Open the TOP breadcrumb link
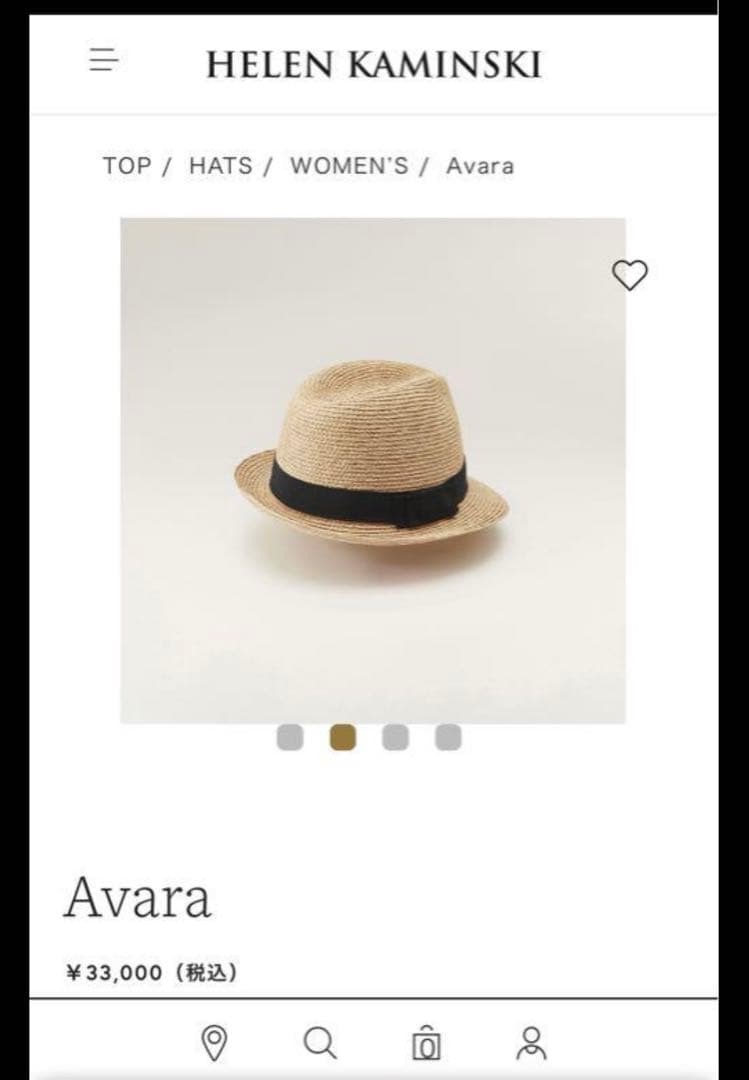 coord(126,166)
